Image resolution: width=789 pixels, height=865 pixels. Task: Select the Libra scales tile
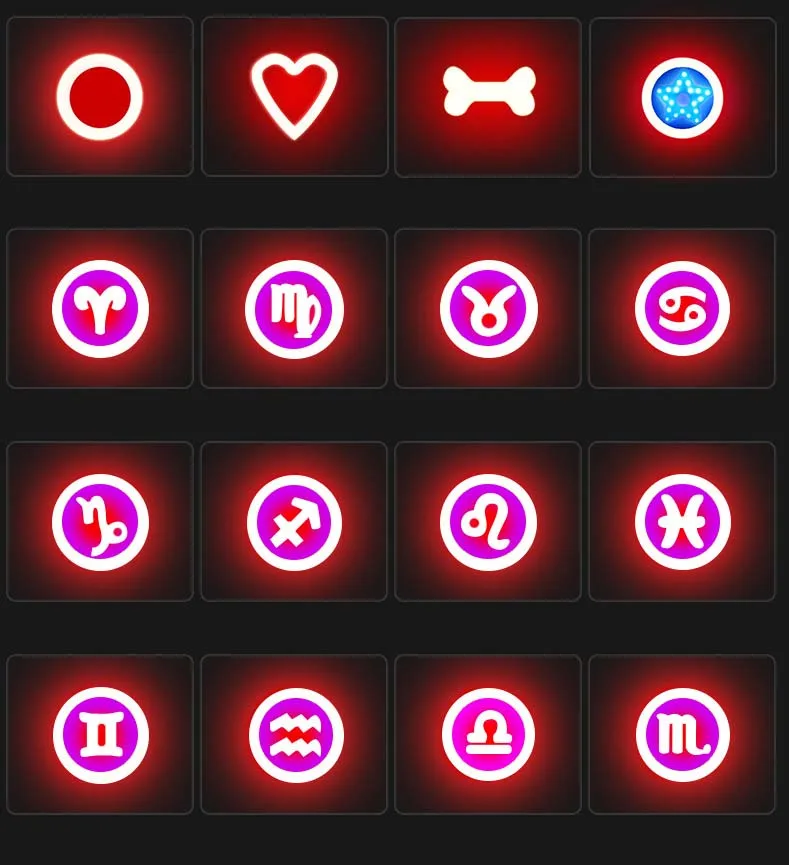pos(488,734)
